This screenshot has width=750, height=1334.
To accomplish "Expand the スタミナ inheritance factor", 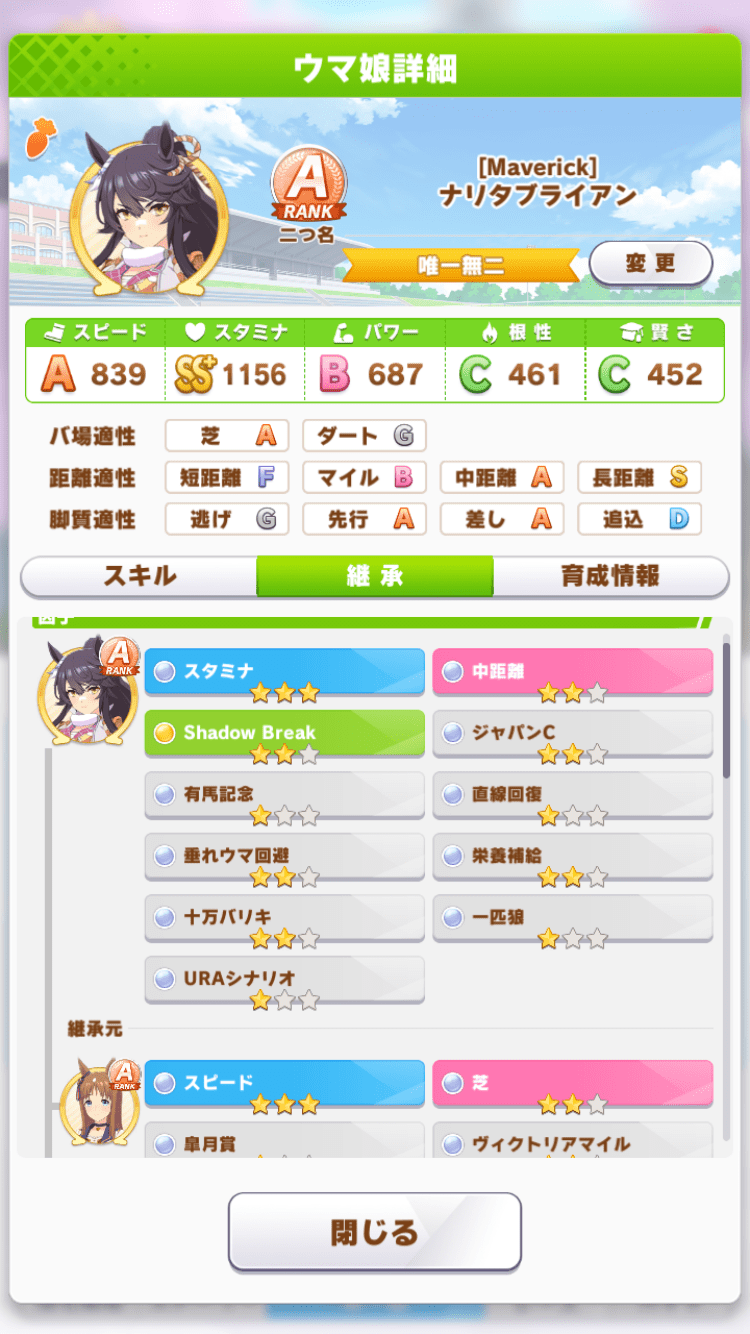I will pyautogui.click(x=285, y=672).
